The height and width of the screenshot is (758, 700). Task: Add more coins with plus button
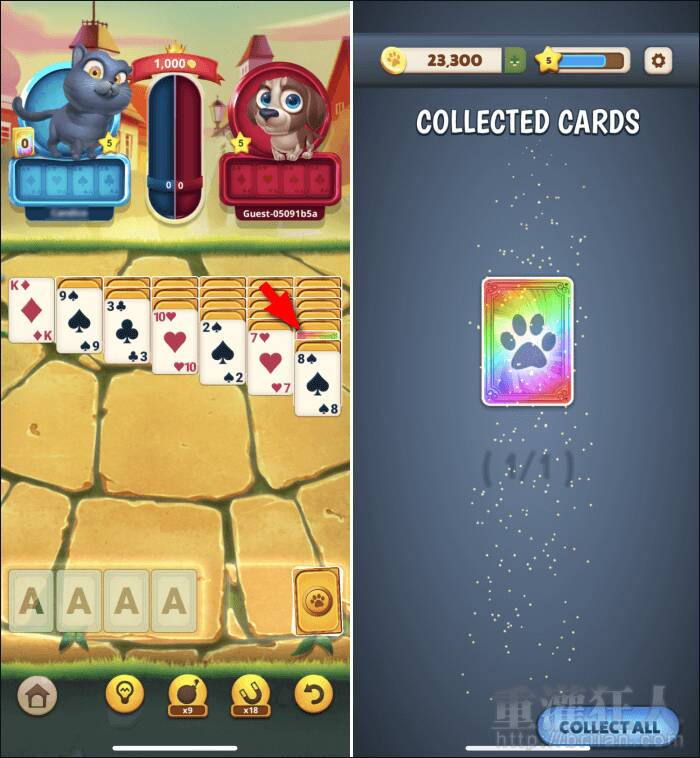515,60
